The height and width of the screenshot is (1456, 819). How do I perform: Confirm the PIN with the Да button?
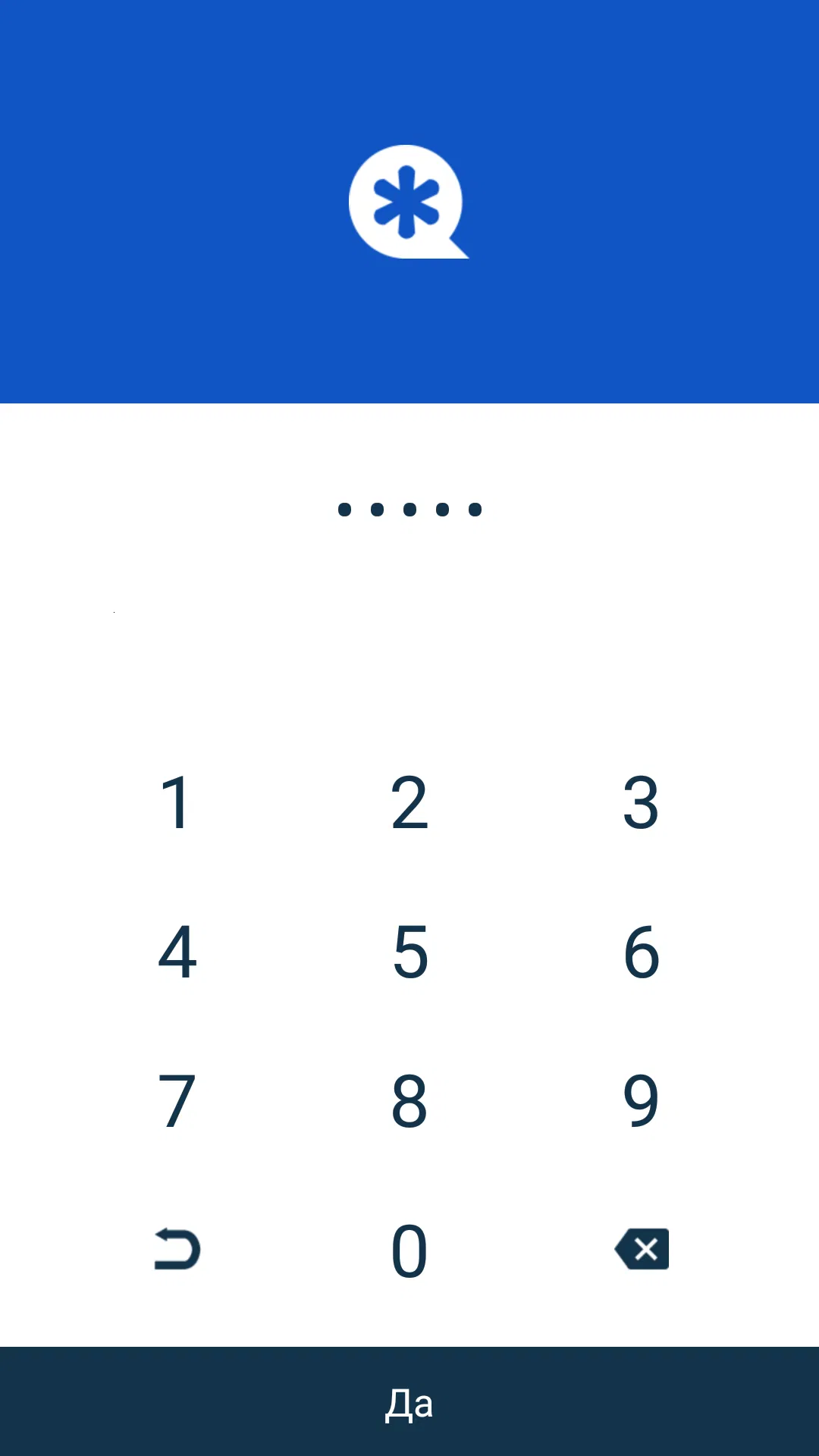point(409,1402)
